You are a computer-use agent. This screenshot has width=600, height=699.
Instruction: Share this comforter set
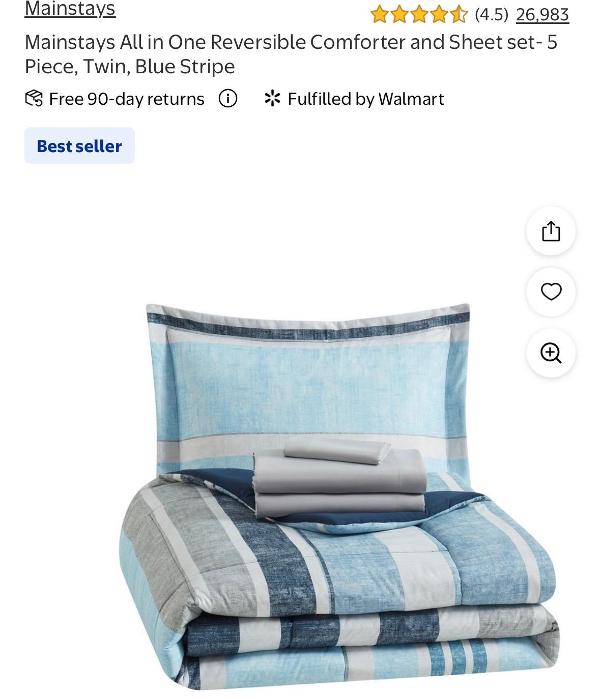click(551, 231)
